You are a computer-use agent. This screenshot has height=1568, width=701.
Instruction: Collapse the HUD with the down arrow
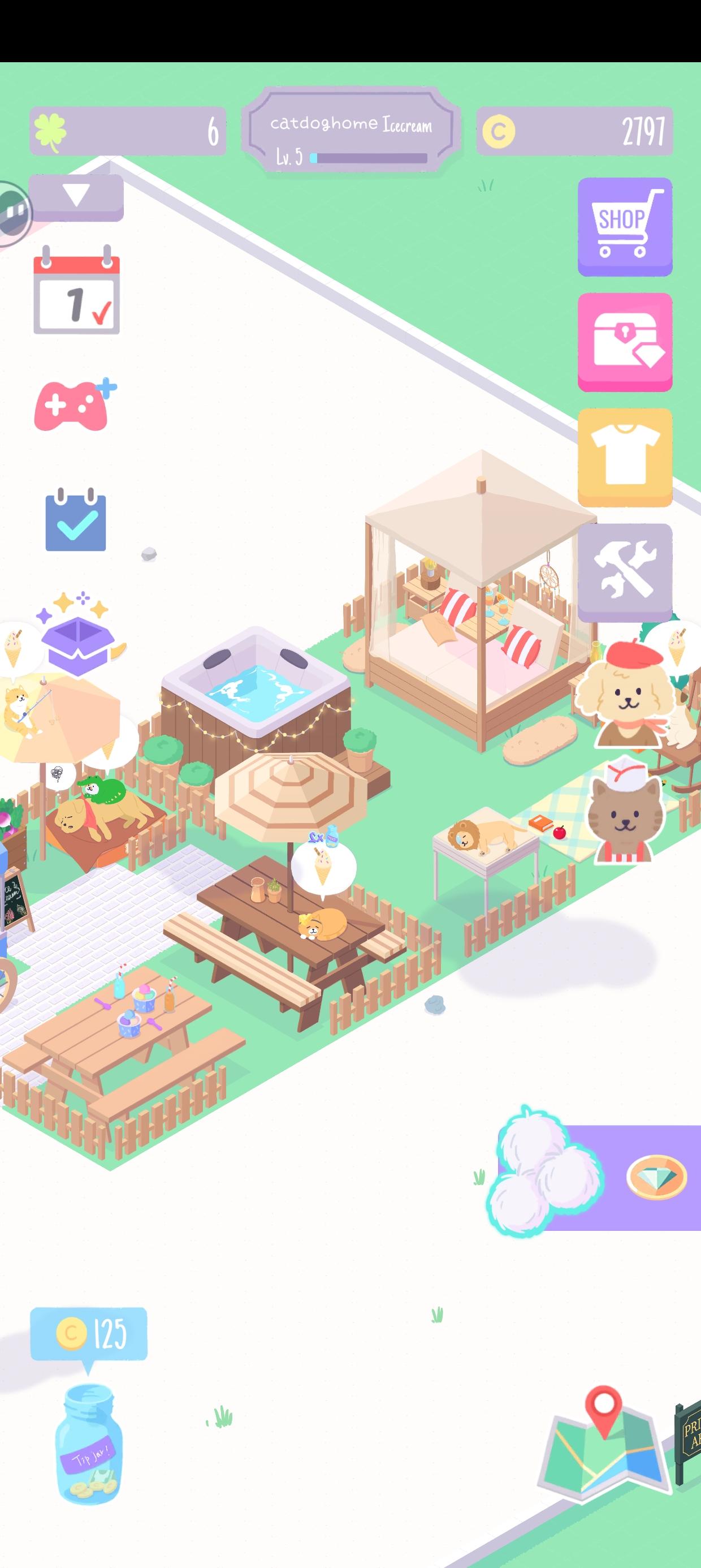78,196
